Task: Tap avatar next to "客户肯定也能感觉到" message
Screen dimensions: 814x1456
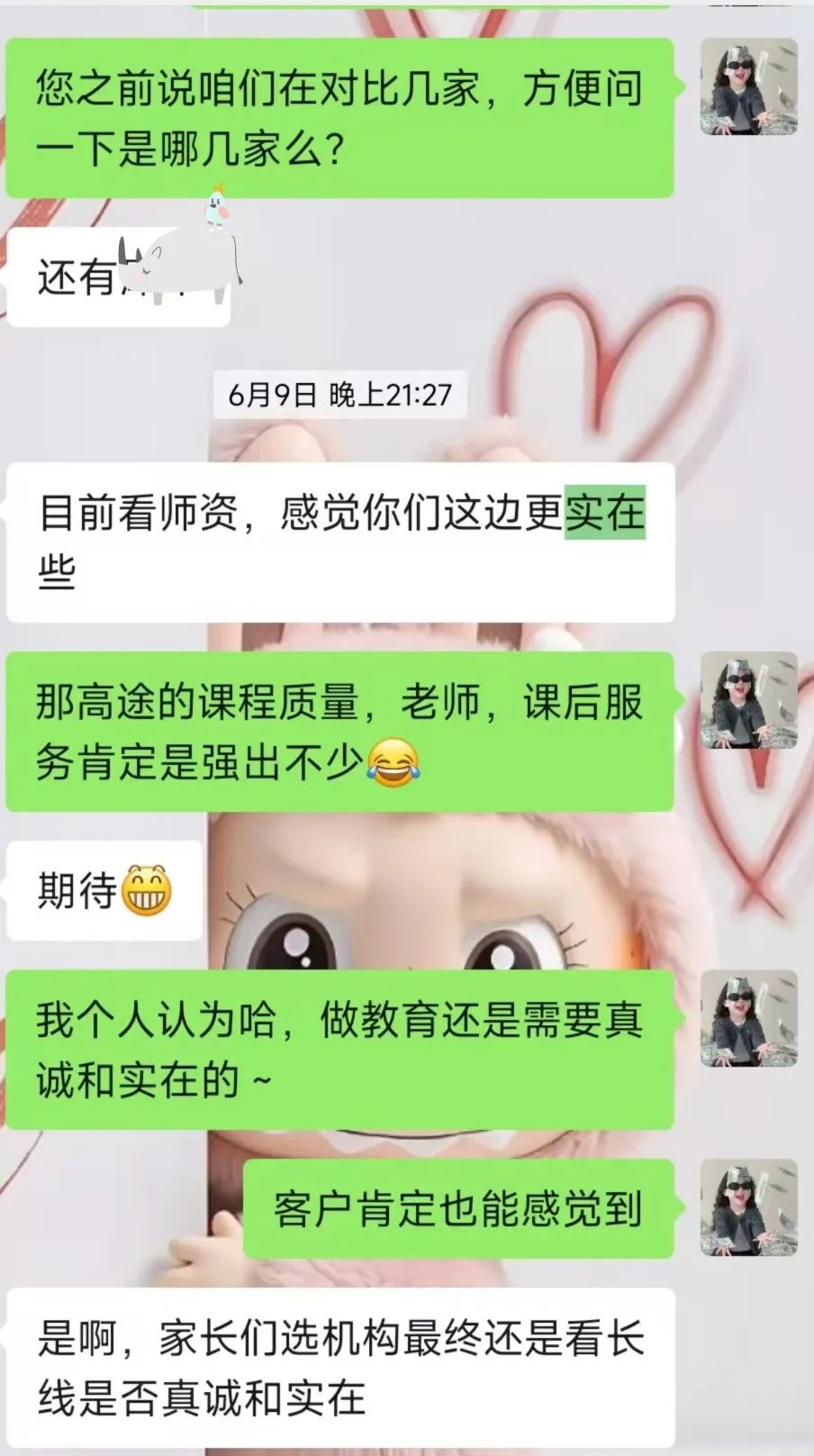Action: [x=749, y=1207]
